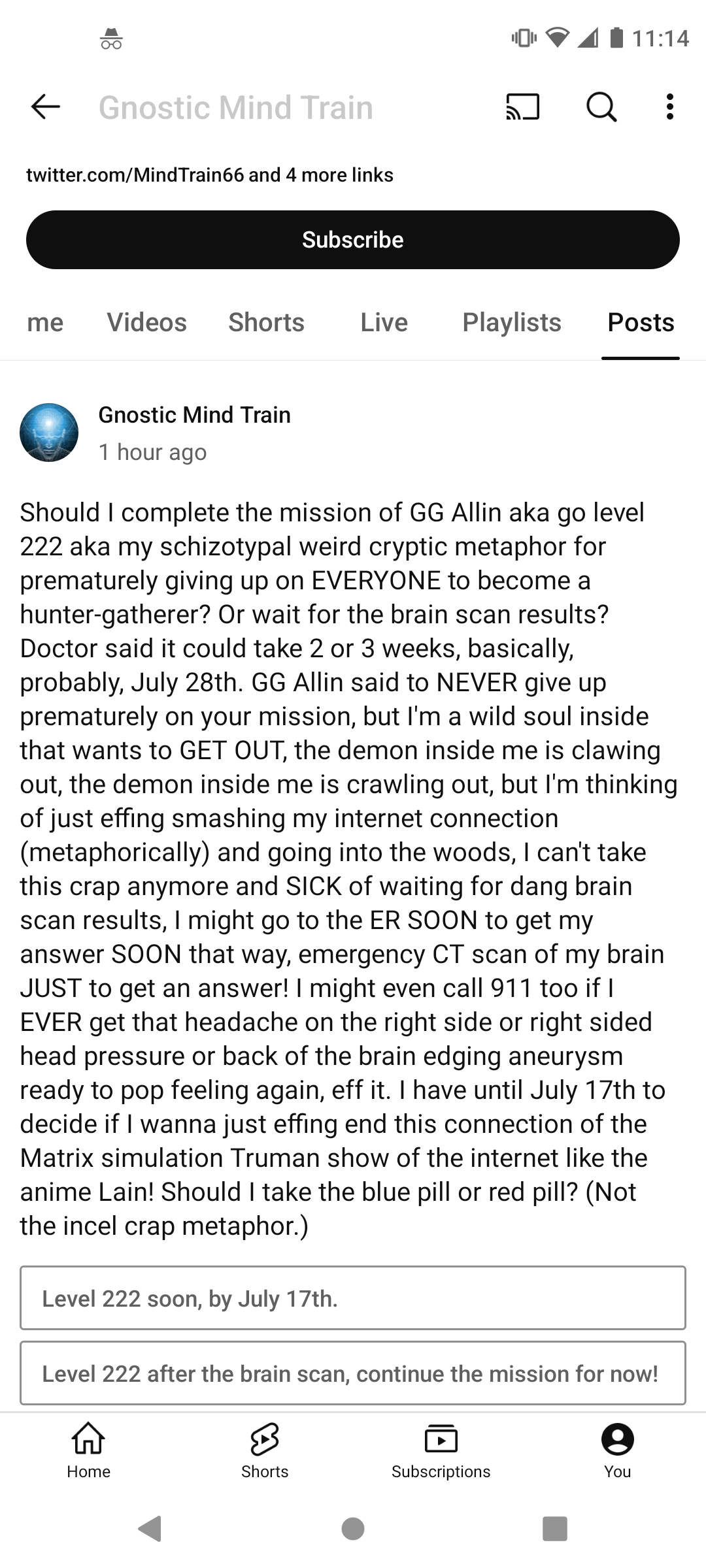This screenshot has width=706, height=1568.
Task: Switch to the Live tab
Action: pyautogui.click(x=384, y=322)
